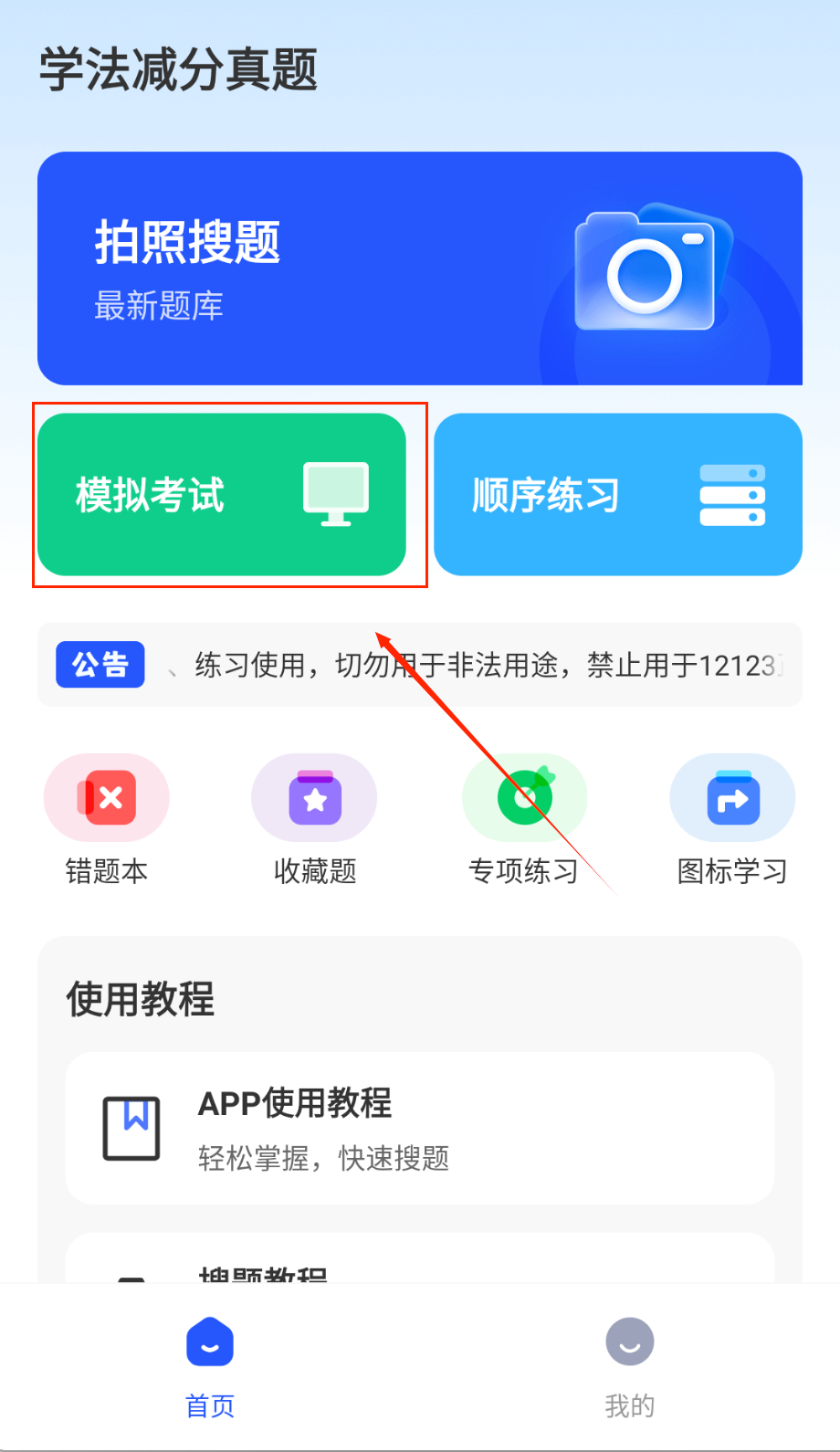Open the APP使用教程 tutorial row
Screen dimensions: 840x1452
pyautogui.click(x=419, y=1128)
